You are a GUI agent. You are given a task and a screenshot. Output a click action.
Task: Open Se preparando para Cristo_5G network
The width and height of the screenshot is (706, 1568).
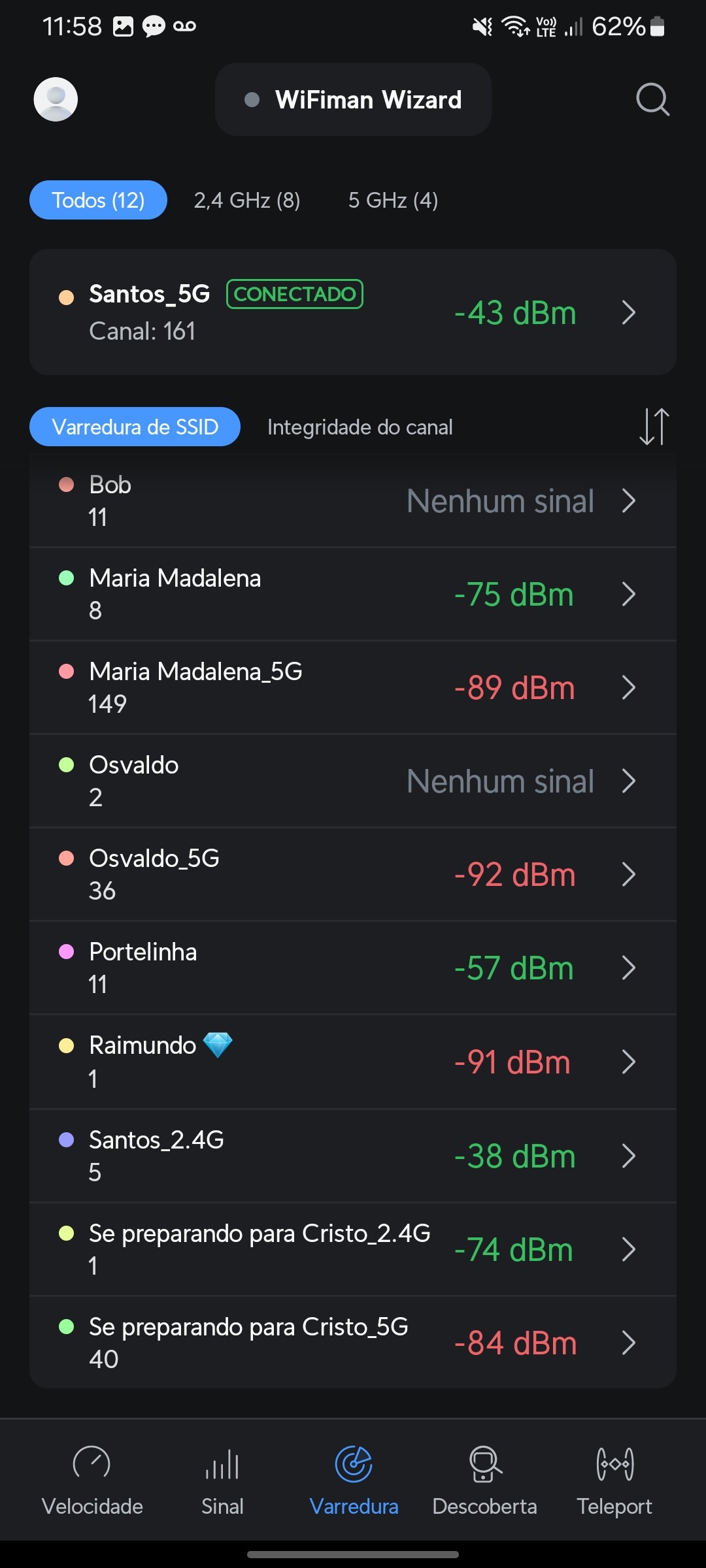353,1343
